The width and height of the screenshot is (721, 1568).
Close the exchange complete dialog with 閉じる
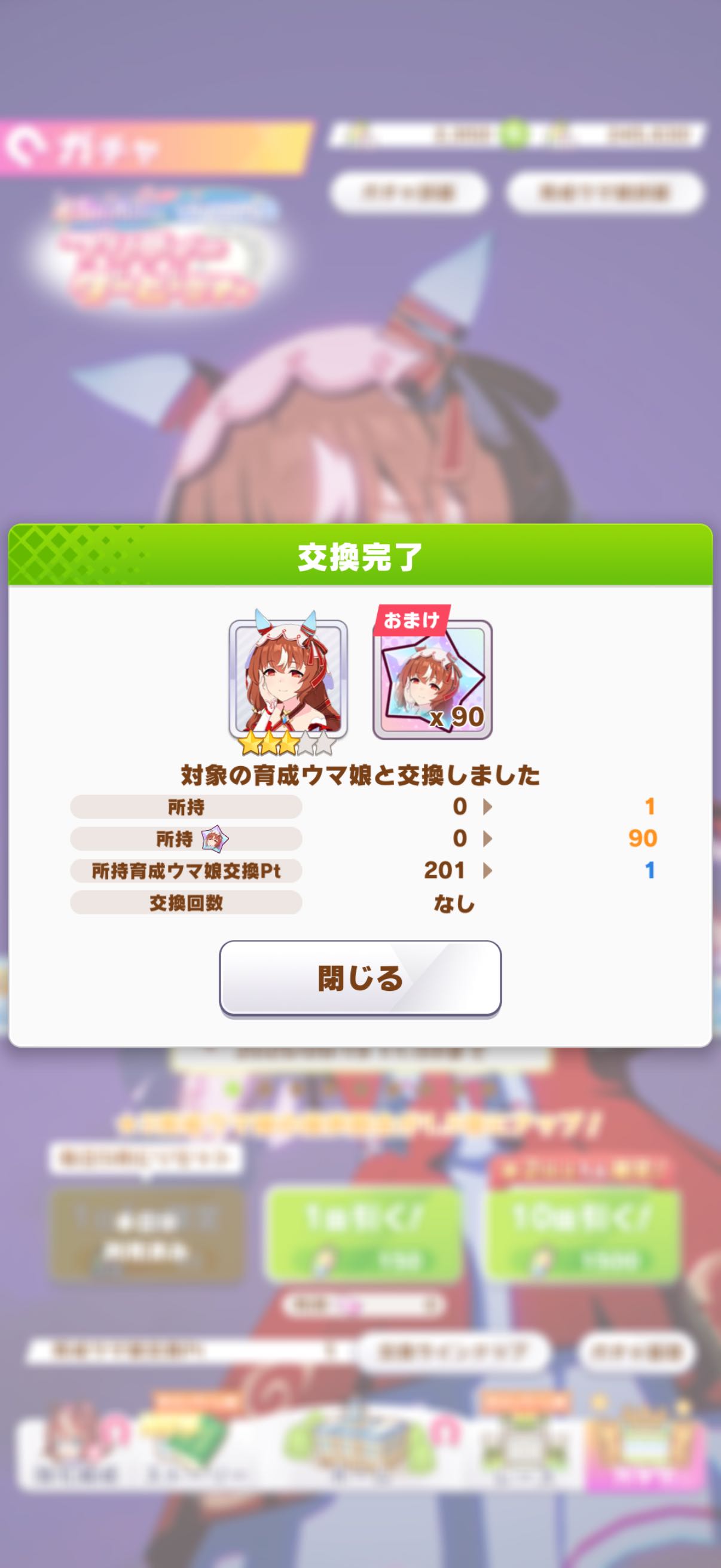click(x=360, y=978)
